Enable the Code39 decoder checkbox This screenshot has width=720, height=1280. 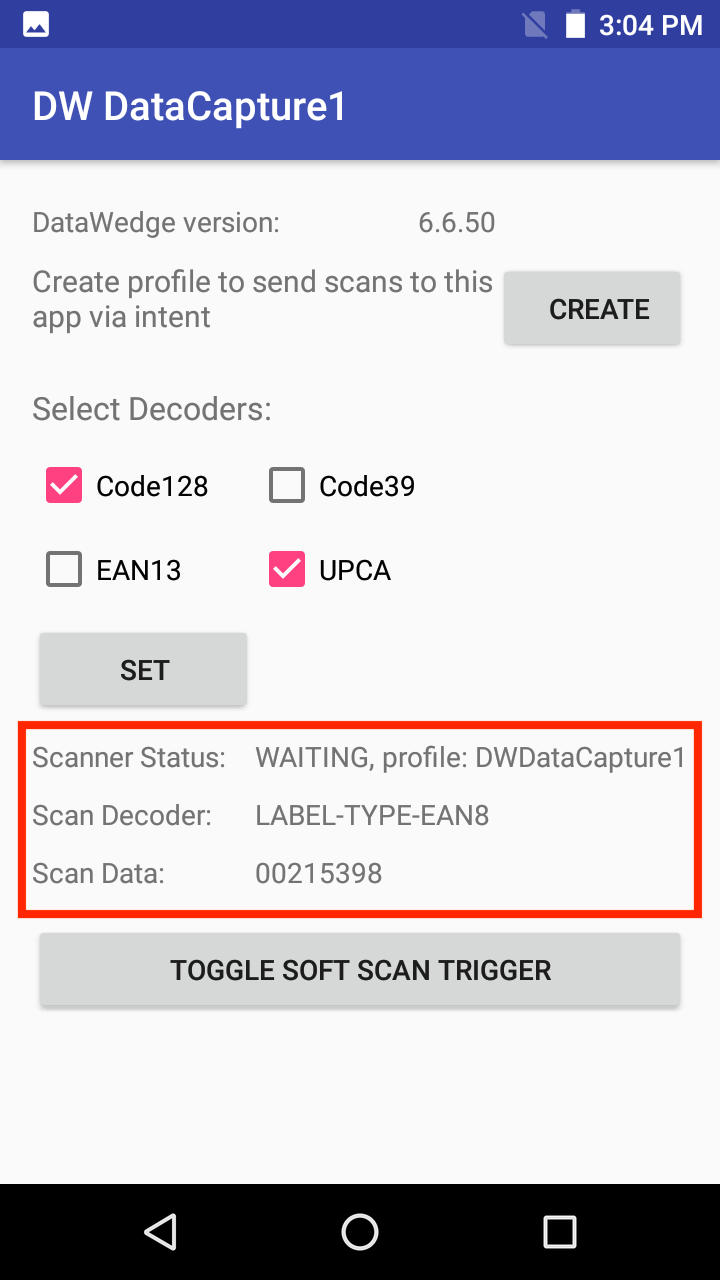click(x=287, y=486)
